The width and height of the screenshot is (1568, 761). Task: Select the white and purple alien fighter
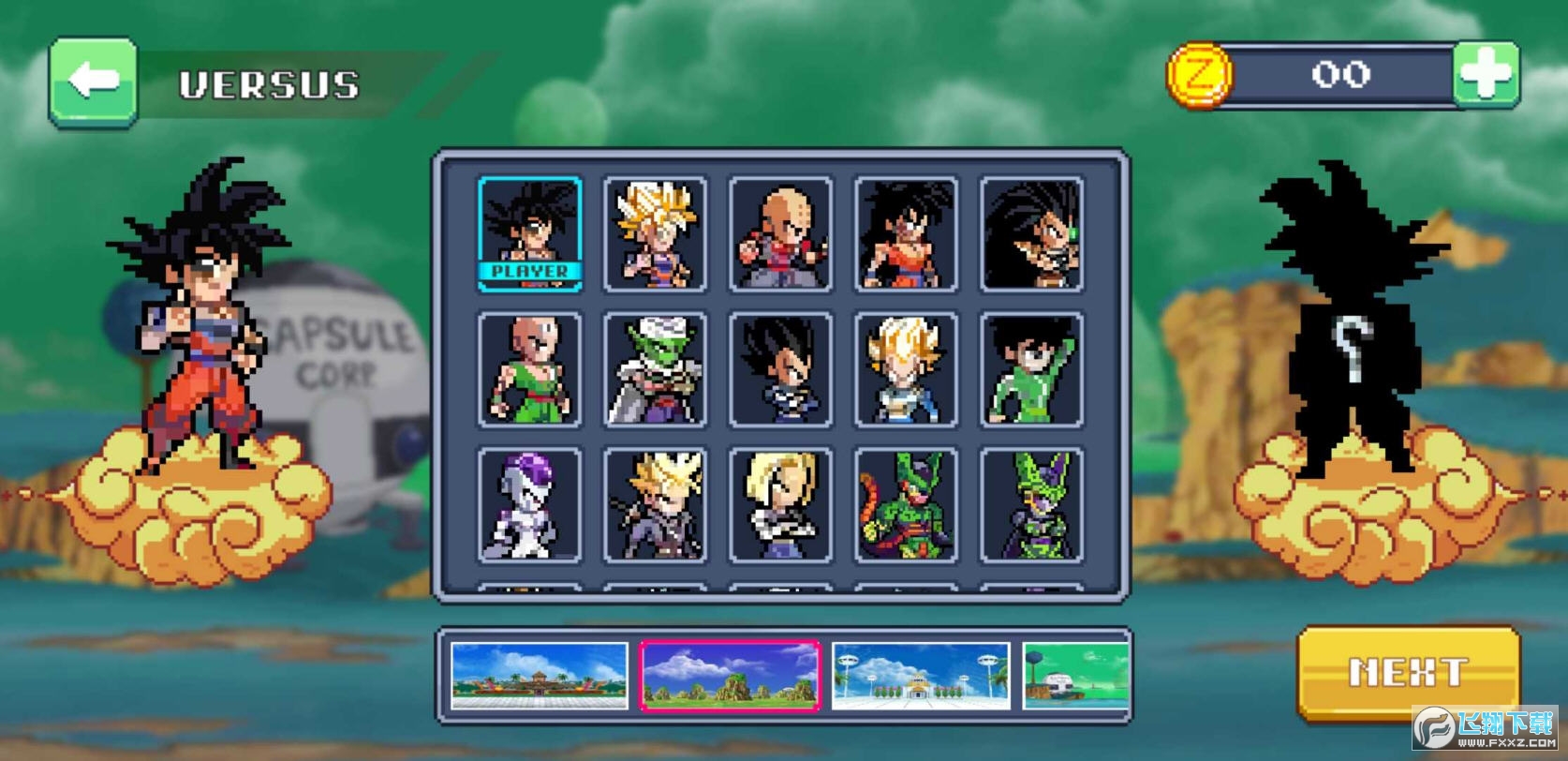[529, 506]
